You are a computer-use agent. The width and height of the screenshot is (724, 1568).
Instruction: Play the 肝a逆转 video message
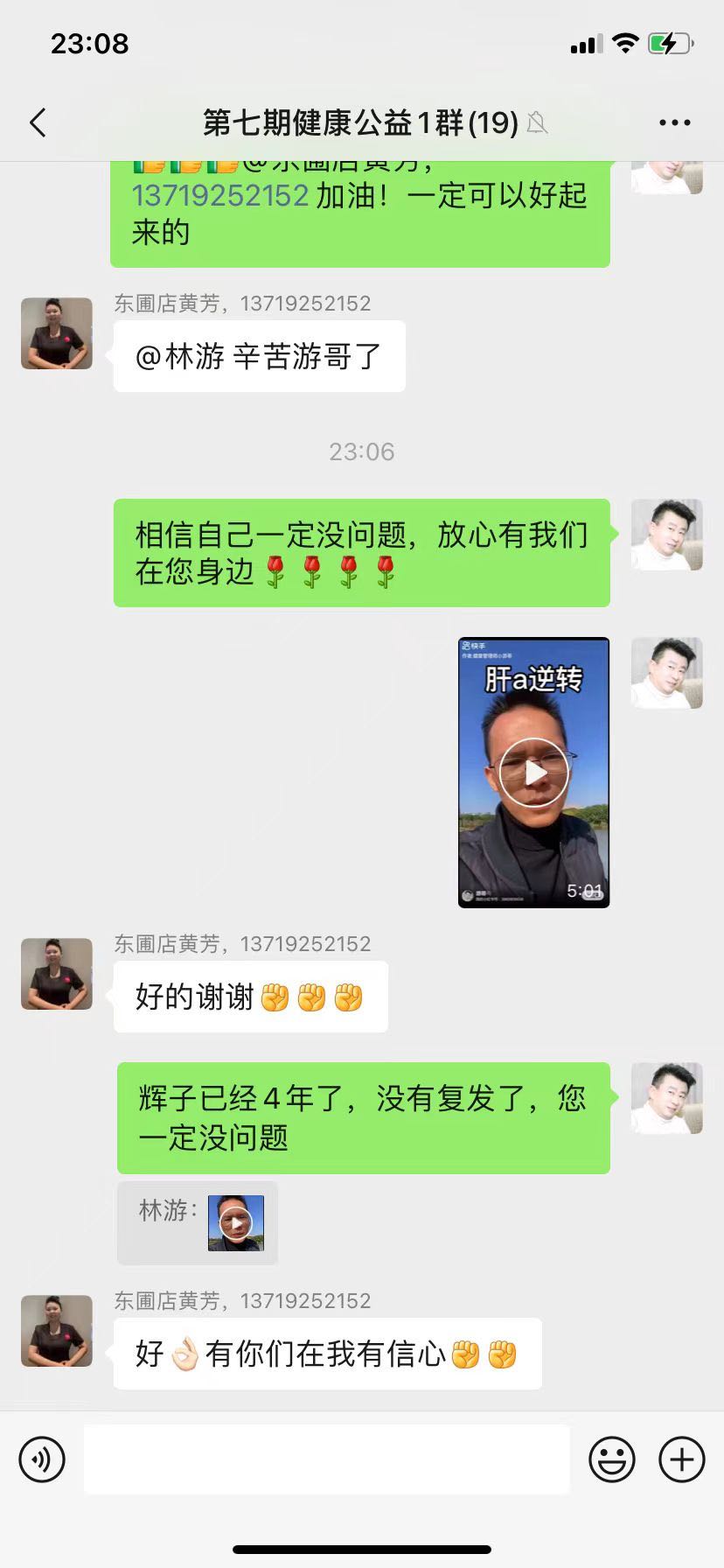[533, 772]
